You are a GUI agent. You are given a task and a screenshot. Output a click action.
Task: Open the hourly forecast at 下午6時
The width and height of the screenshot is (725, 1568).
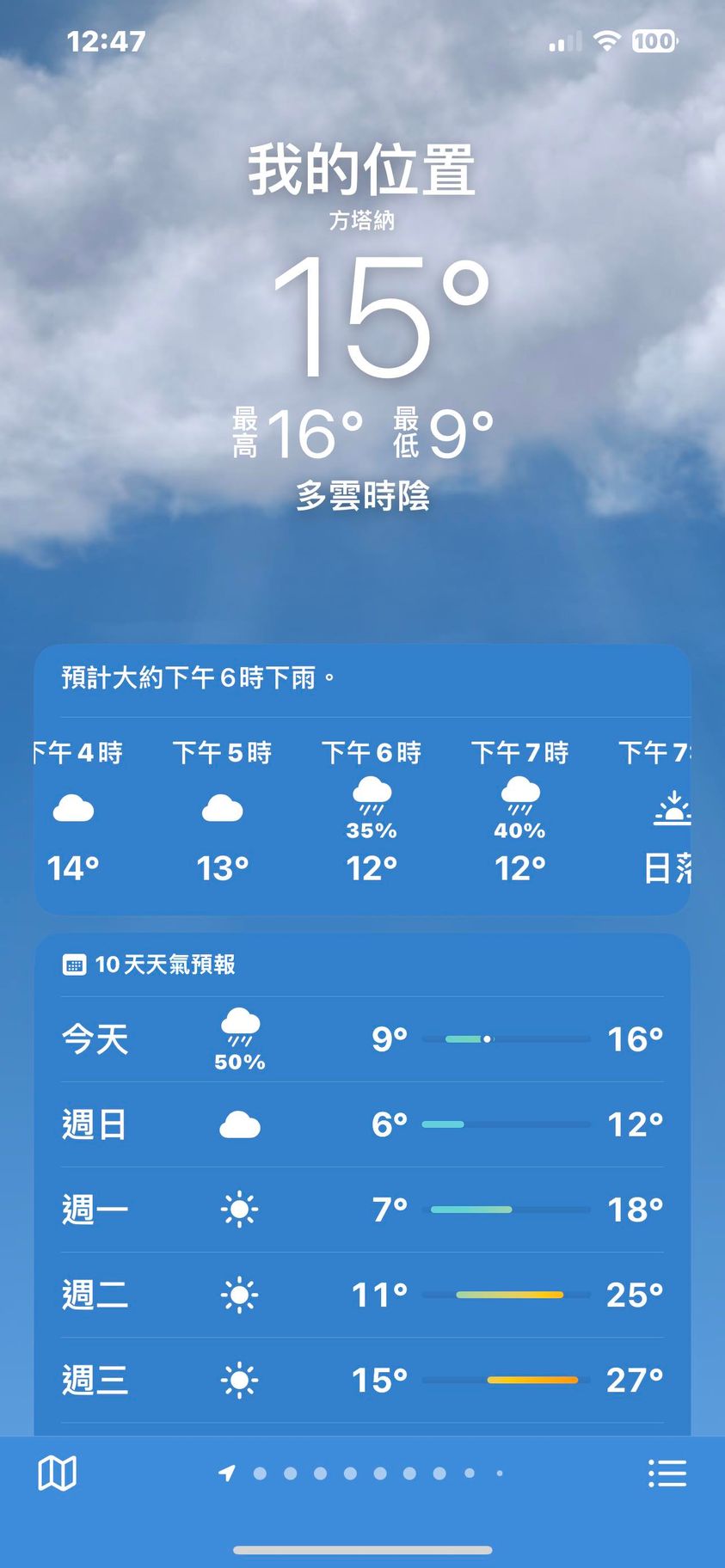[x=372, y=812]
